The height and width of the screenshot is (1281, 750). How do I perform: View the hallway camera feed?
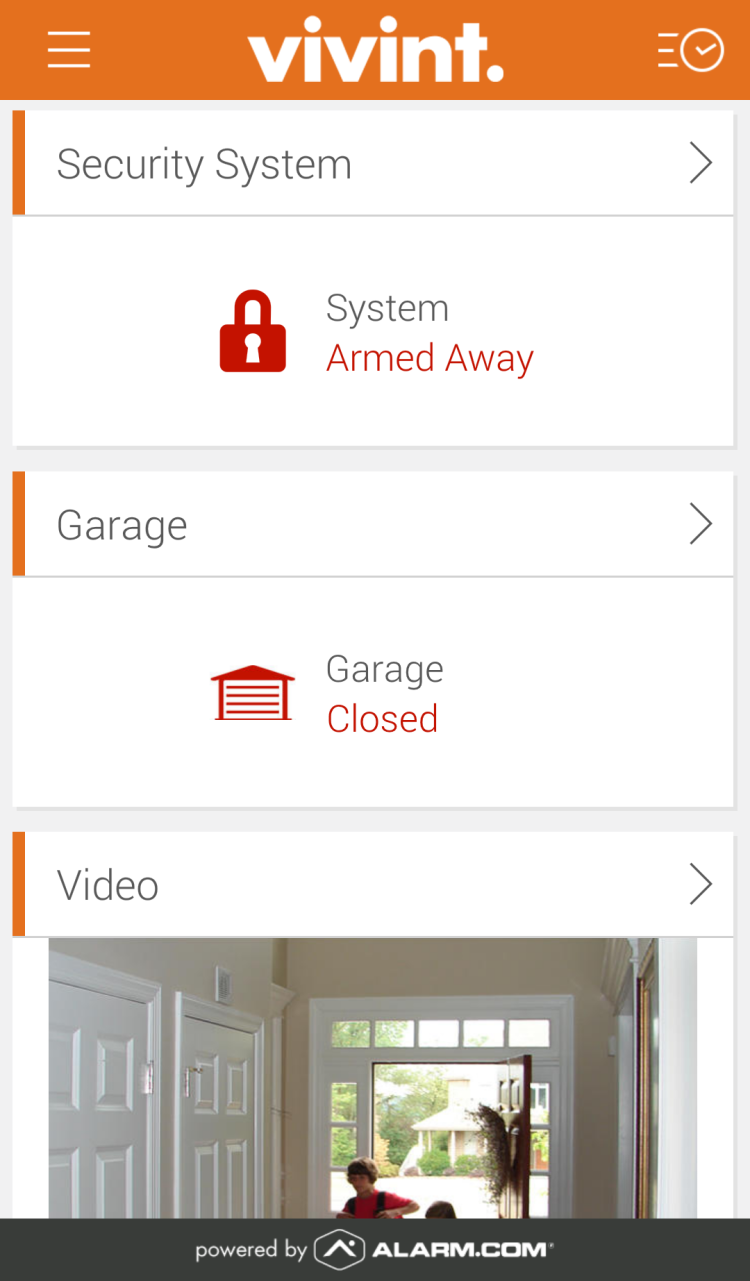(372, 1078)
